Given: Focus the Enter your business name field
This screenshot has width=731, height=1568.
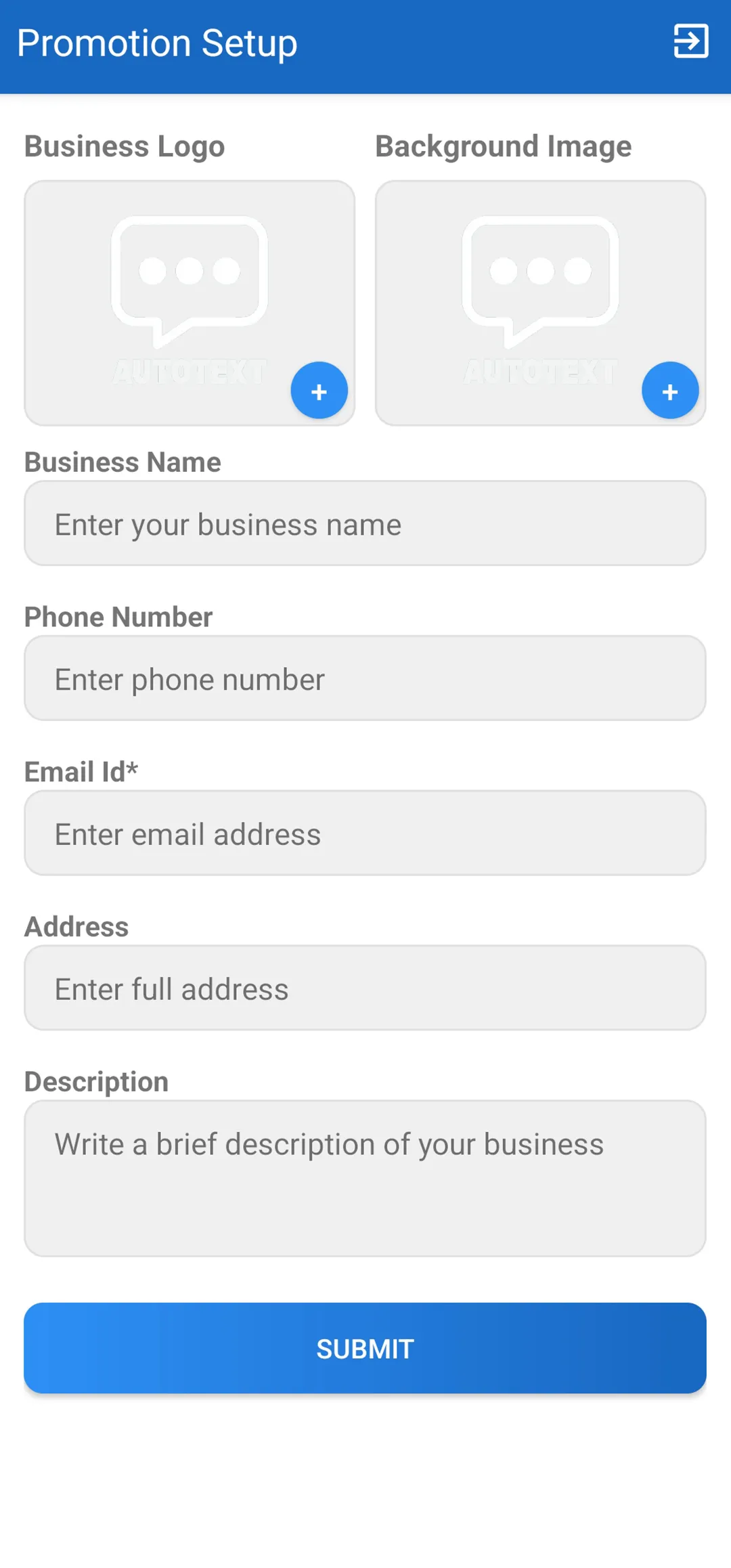Looking at the screenshot, I should 365,523.
